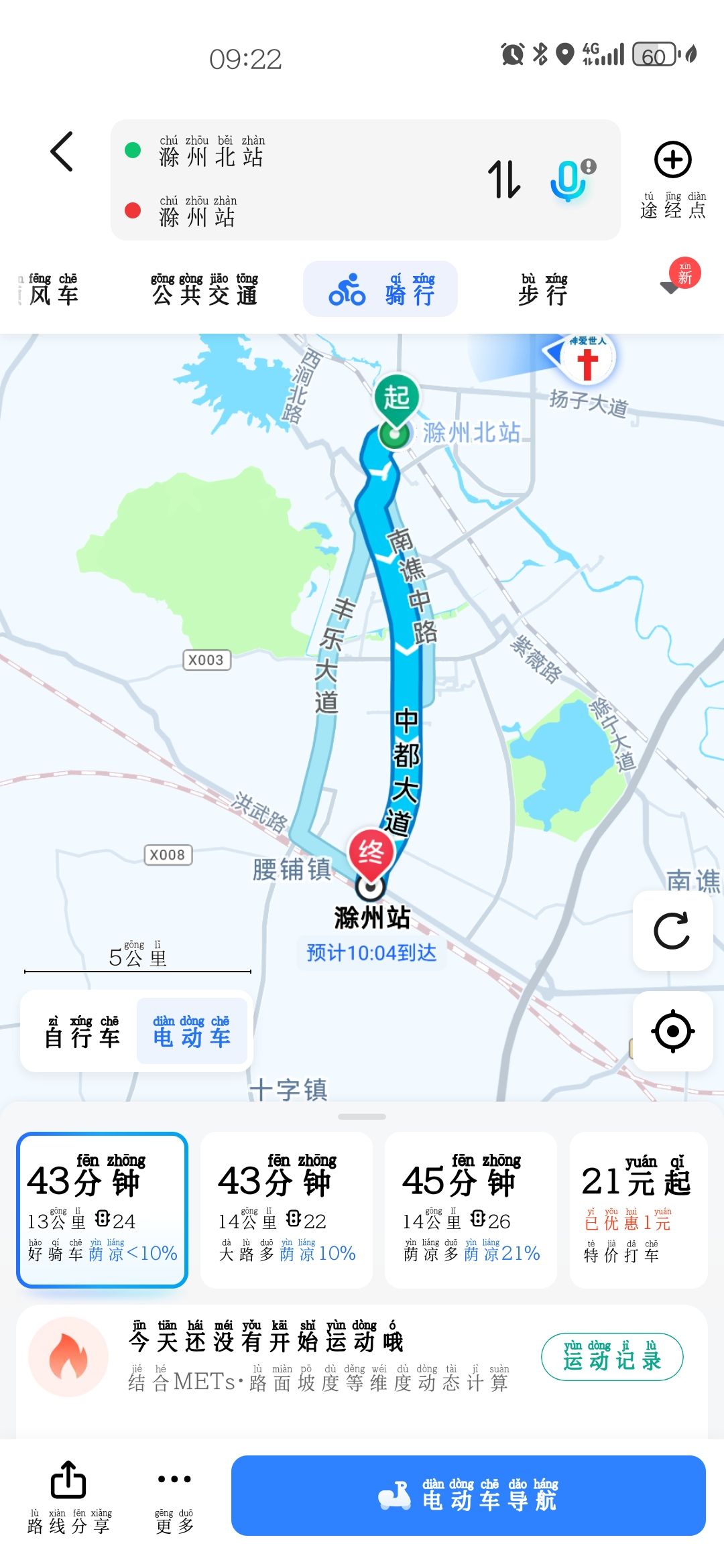
Task: Start 电动车导航 navigation
Action: pos(468,1495)
